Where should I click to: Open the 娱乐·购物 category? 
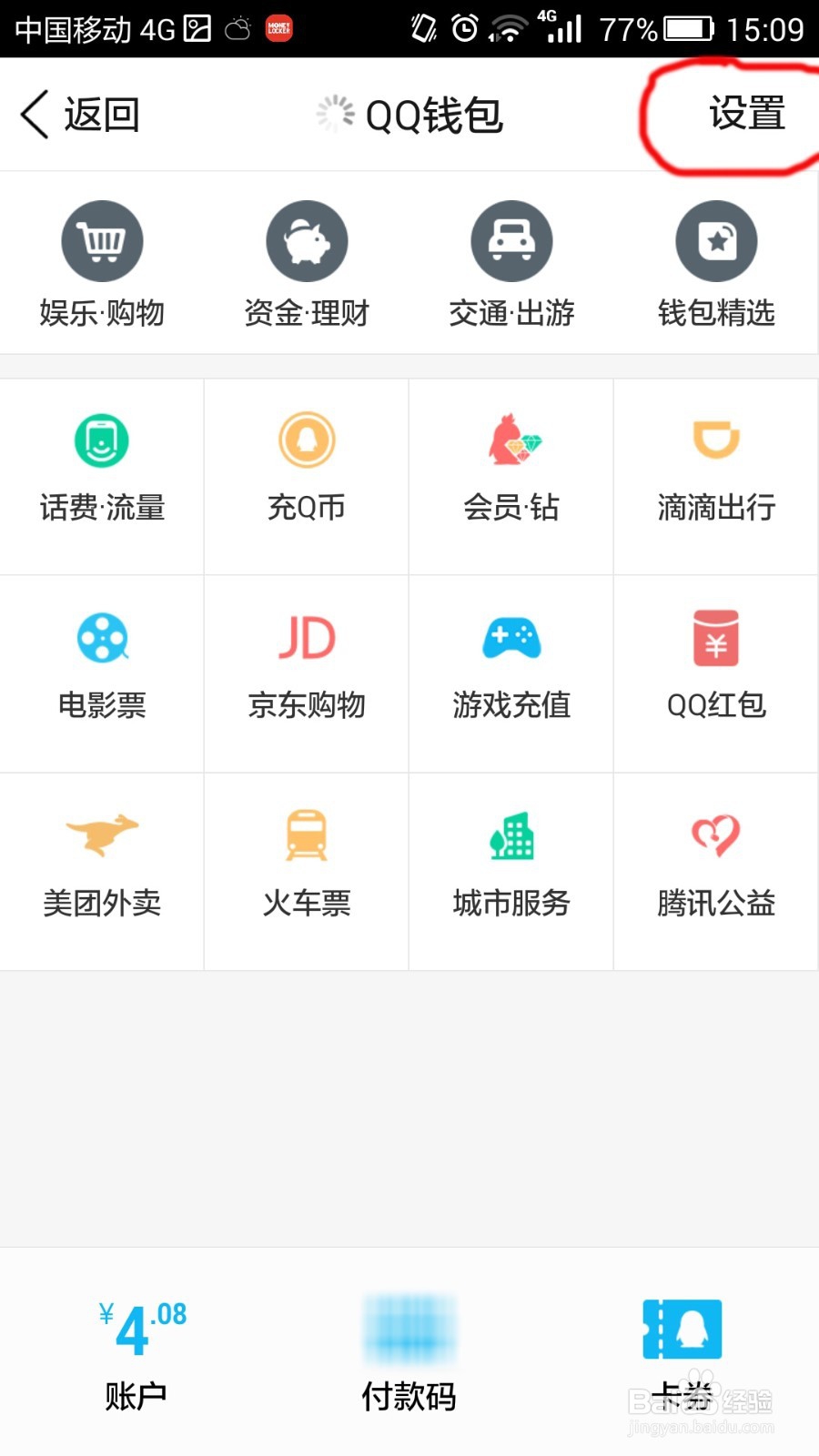[102, 264]
